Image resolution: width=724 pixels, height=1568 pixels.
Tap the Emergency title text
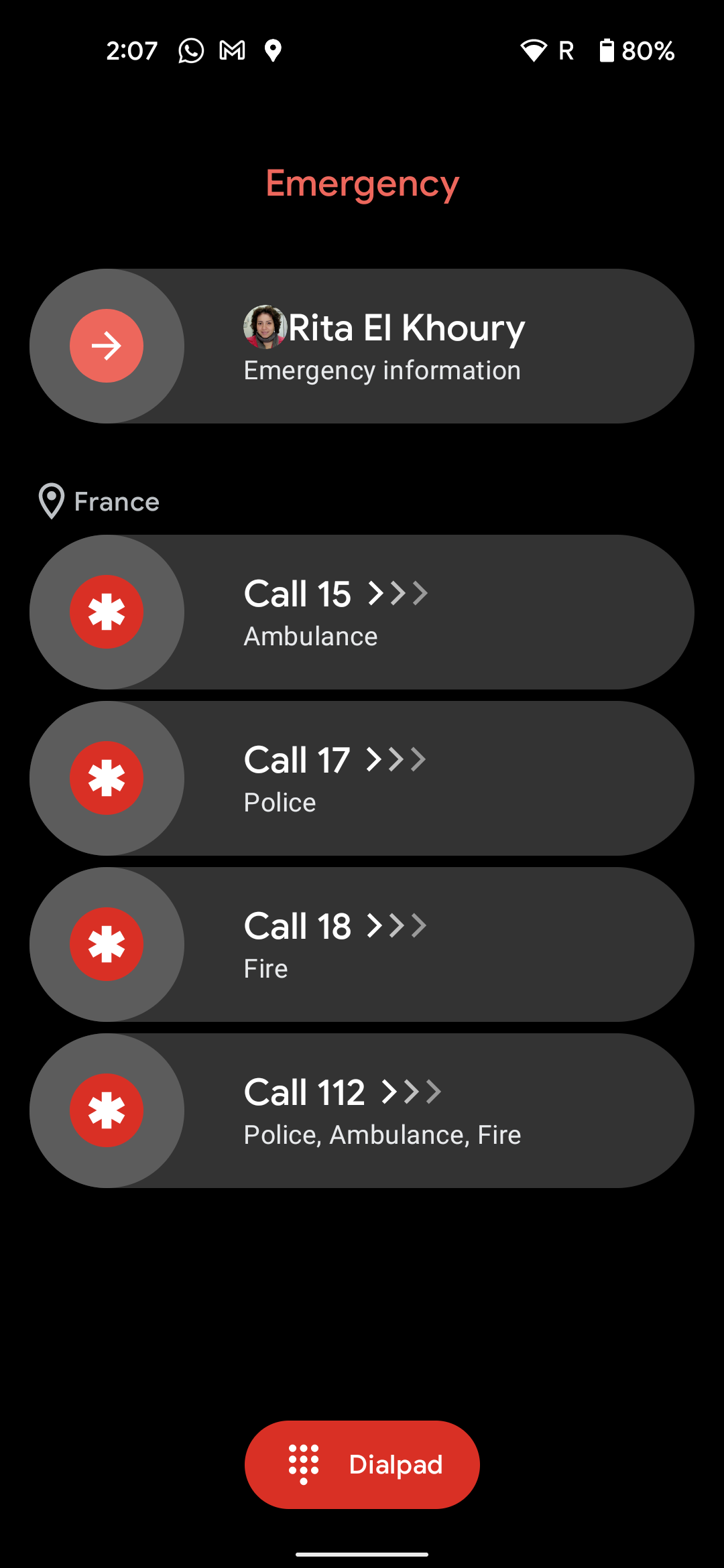point(361,184)
